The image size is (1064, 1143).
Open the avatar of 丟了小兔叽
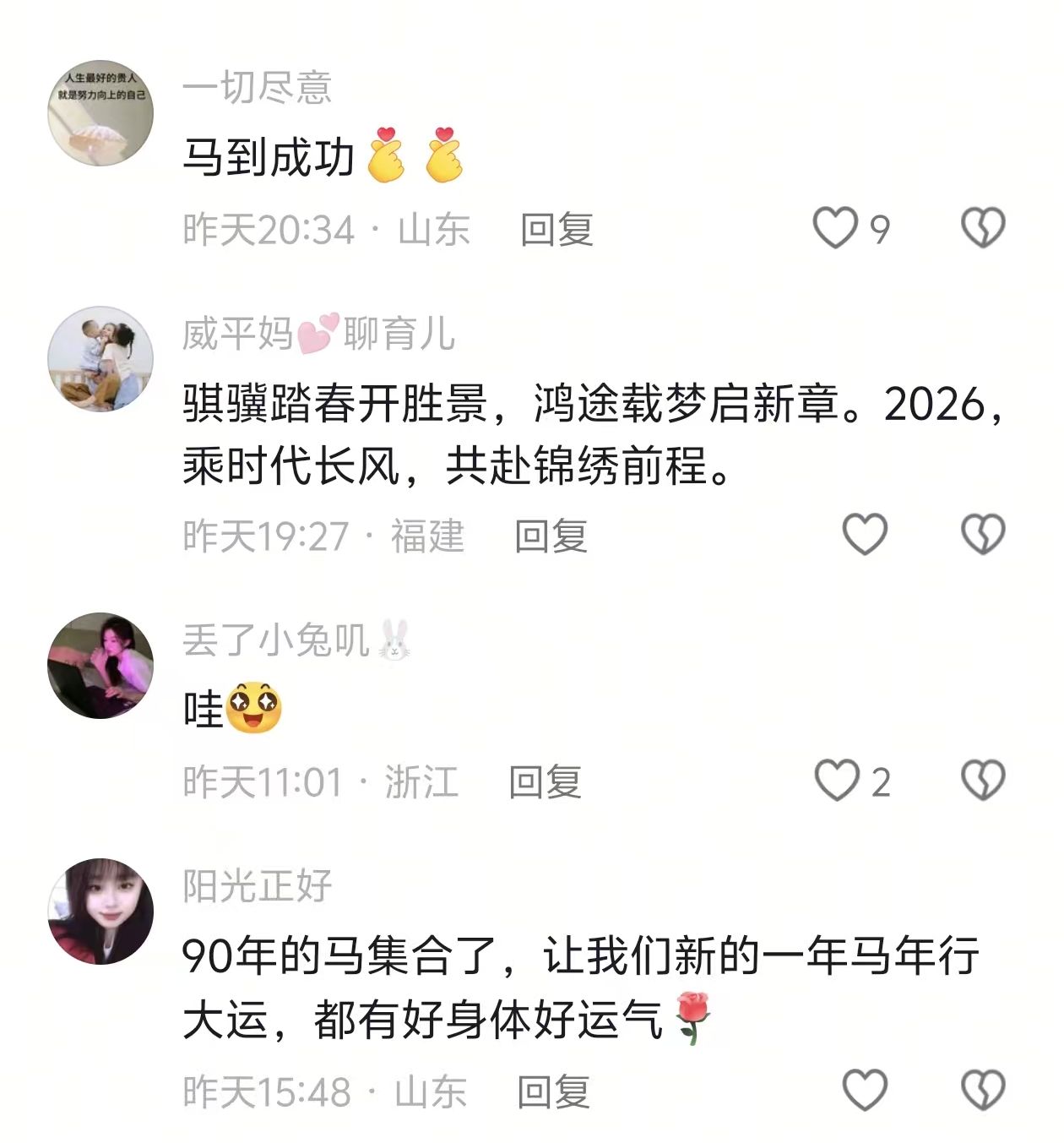pos(100,666)
